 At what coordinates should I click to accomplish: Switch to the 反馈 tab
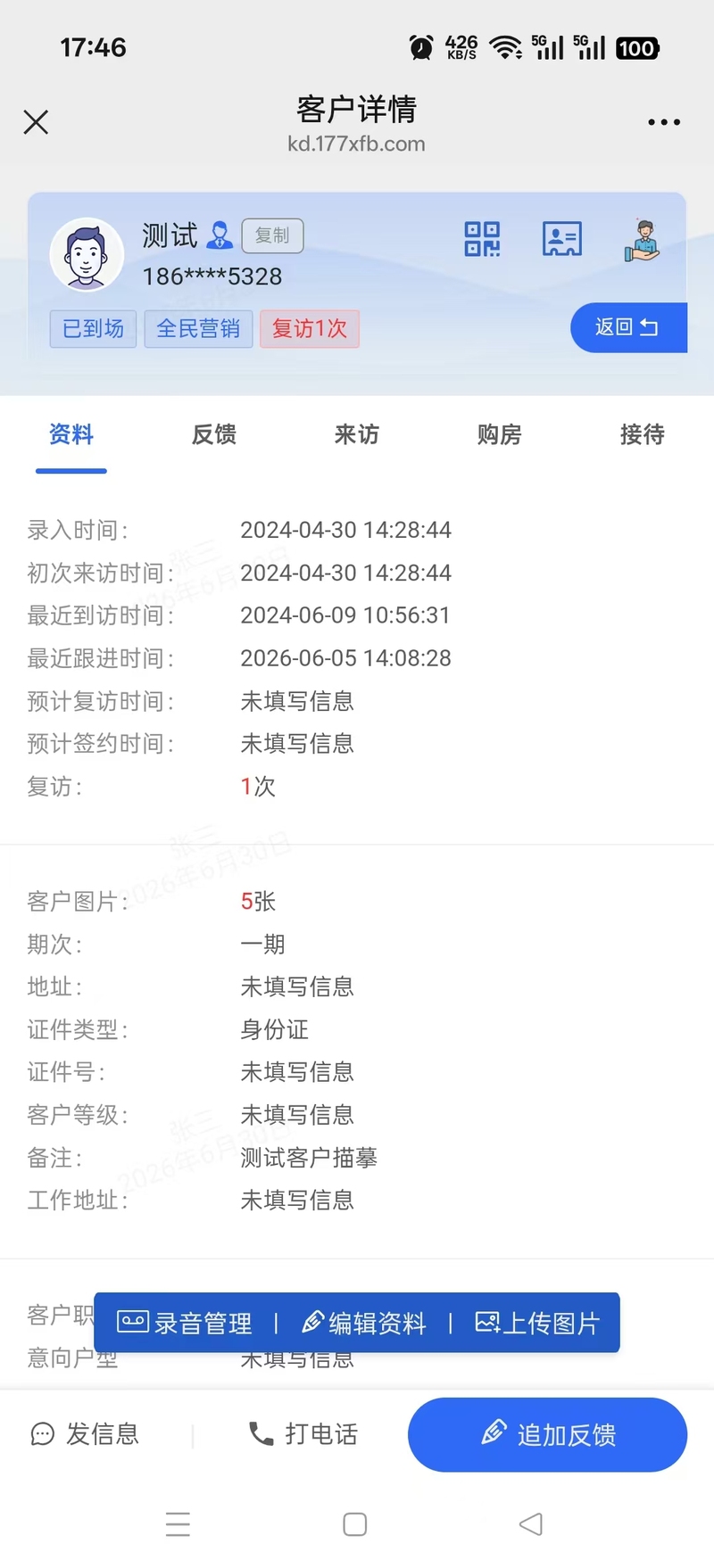coord(214,434)
